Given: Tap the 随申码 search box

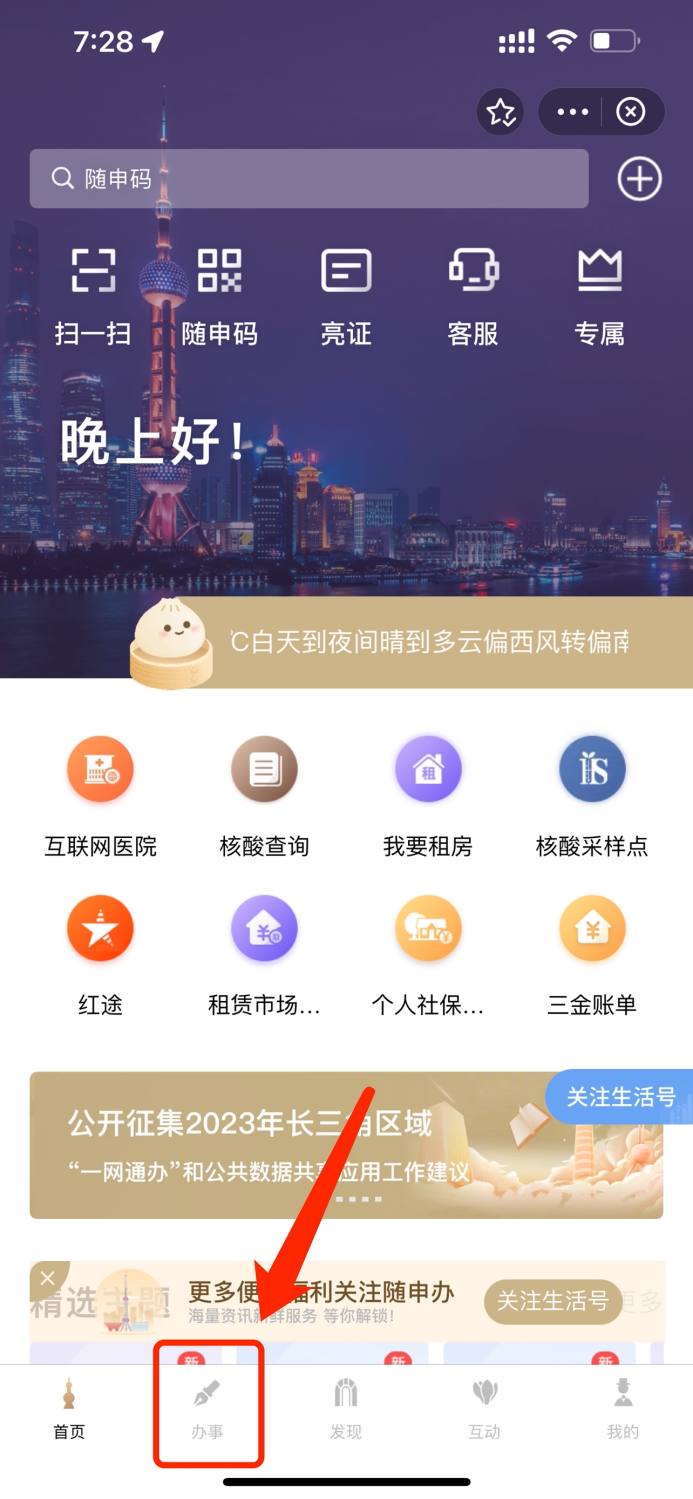Looking at the screenshot, I should point(308,179).
